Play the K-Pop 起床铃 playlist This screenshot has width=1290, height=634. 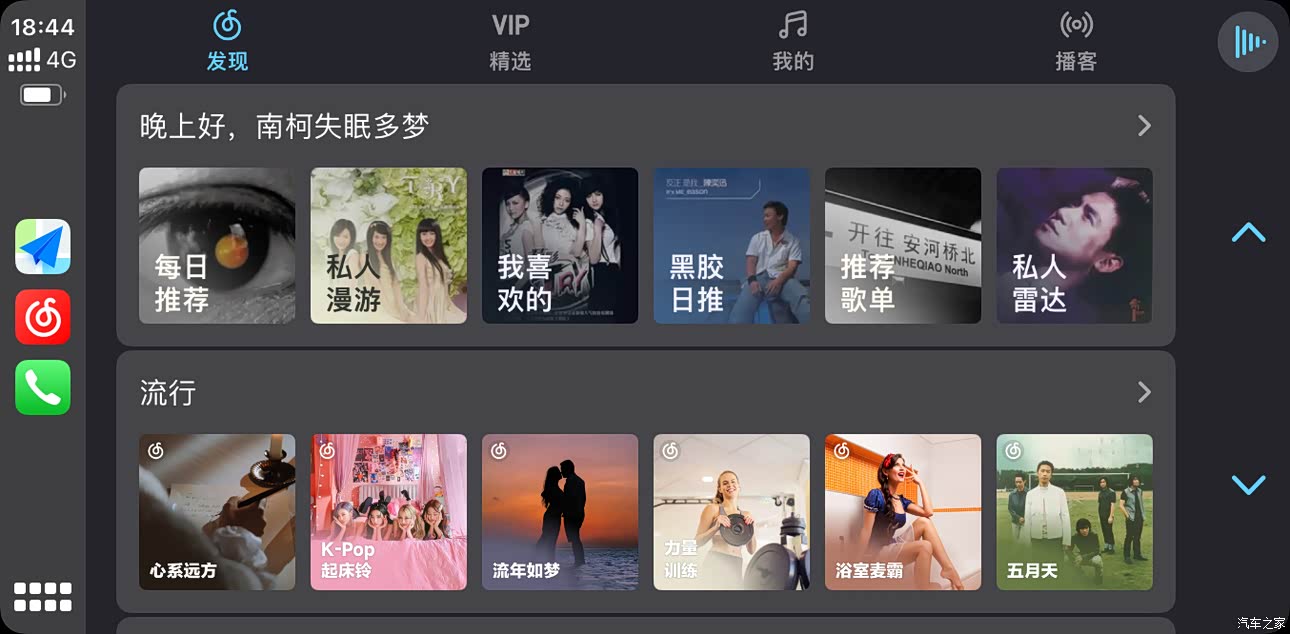pyautogui.click(x=389, y=512)
